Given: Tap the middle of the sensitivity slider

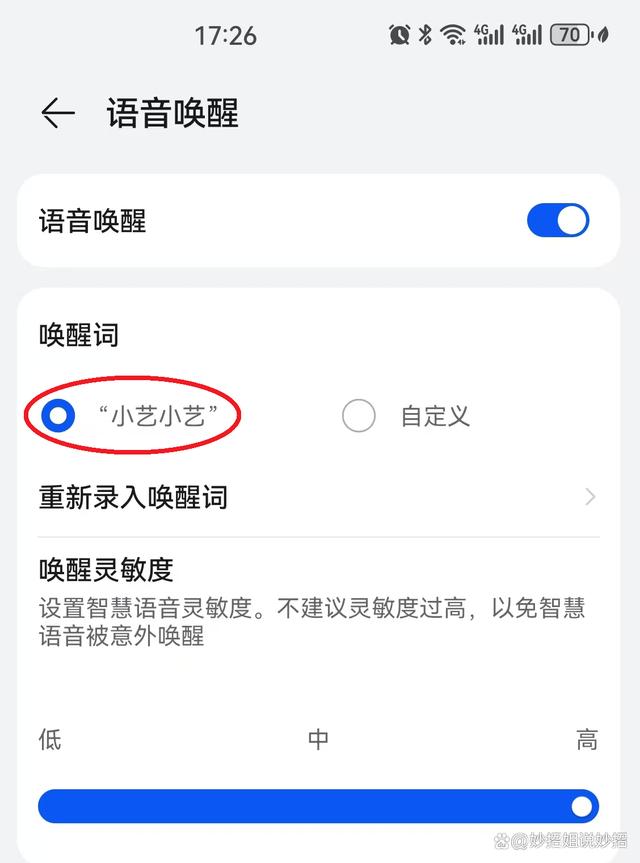Looking at the screenshot, I should 318,806.
